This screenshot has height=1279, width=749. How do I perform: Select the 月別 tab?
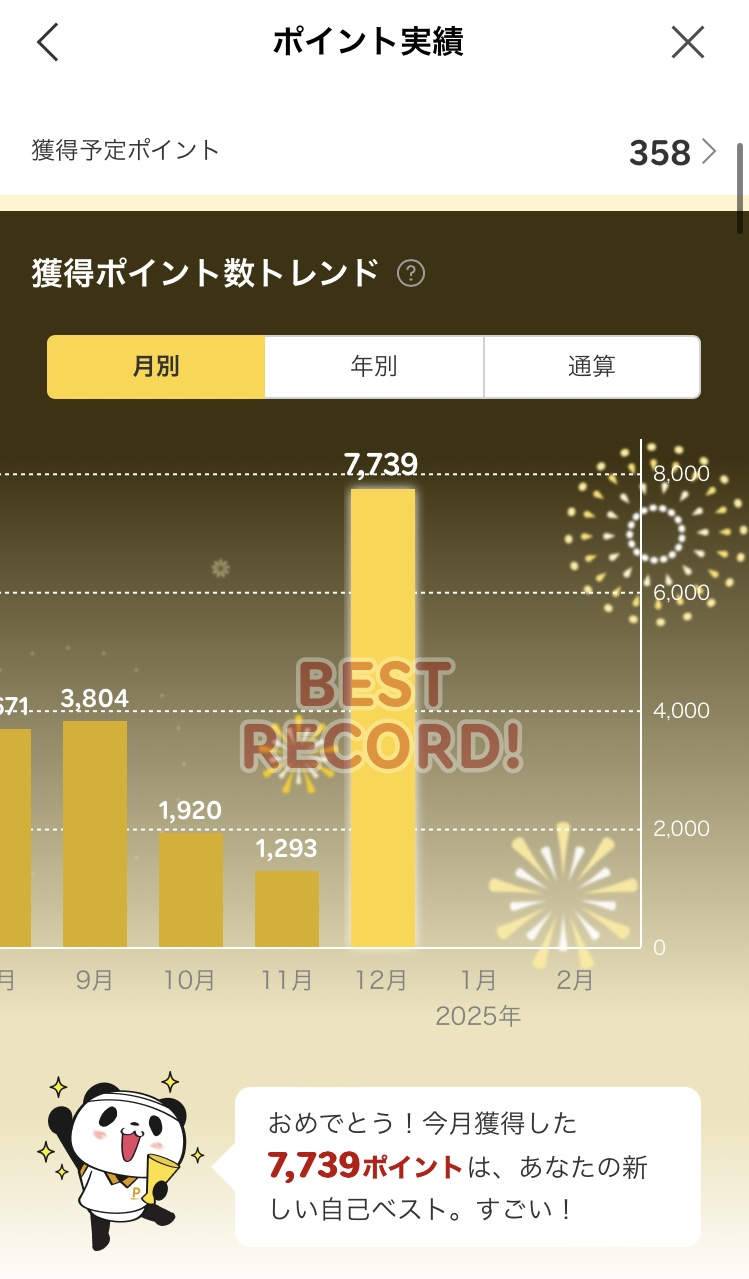pyautogui.click(x=156, y=367)
